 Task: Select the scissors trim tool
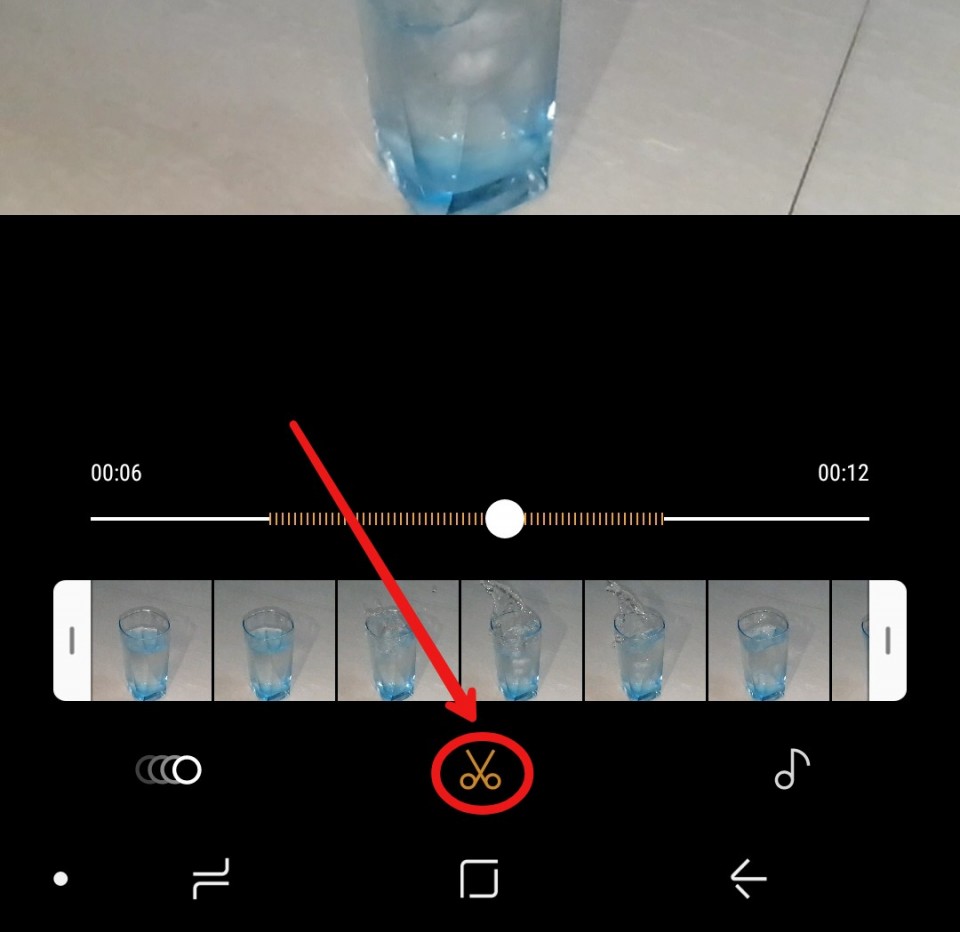[x=480, y=769]
